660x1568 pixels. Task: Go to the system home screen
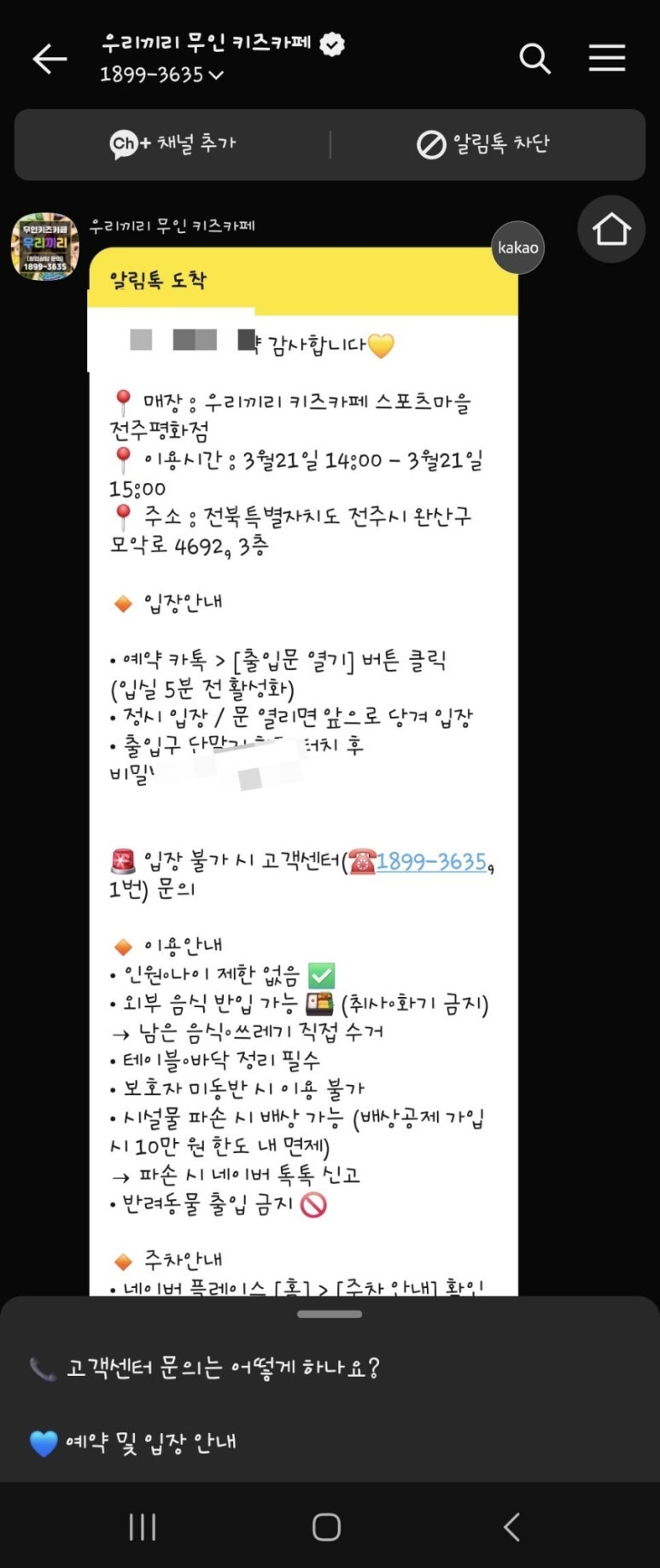[x=327, y=1527]
